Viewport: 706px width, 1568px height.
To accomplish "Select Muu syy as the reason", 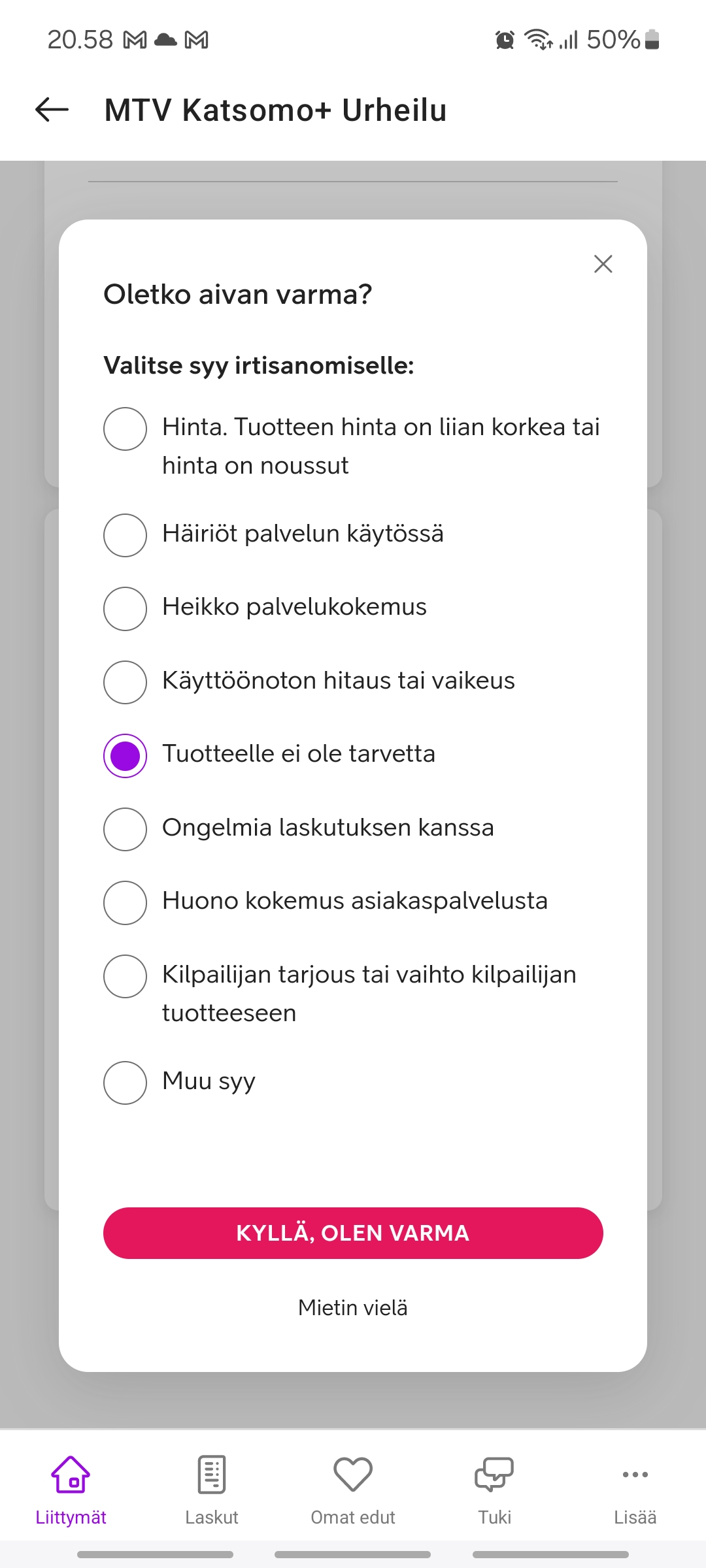I will tap(125, 1083).
